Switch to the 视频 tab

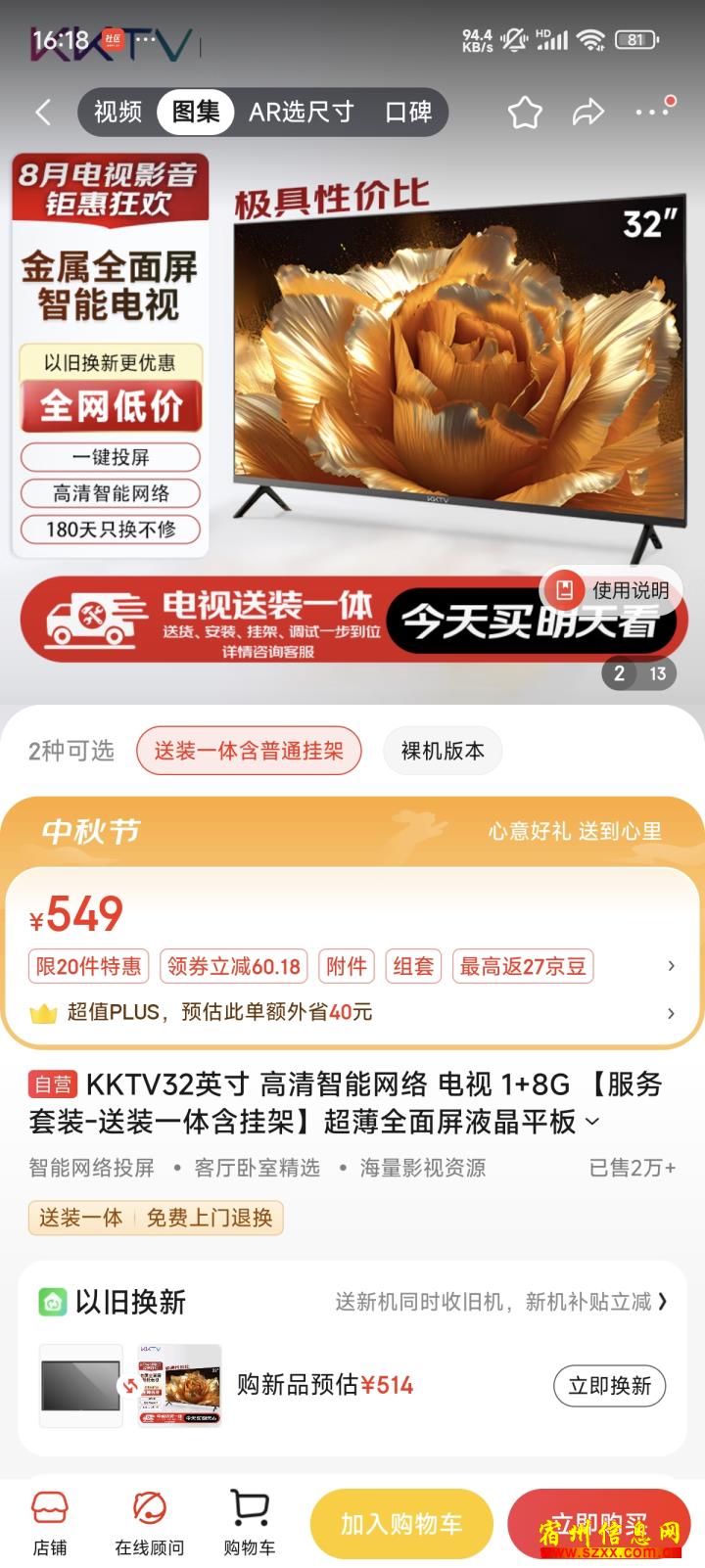117,112
